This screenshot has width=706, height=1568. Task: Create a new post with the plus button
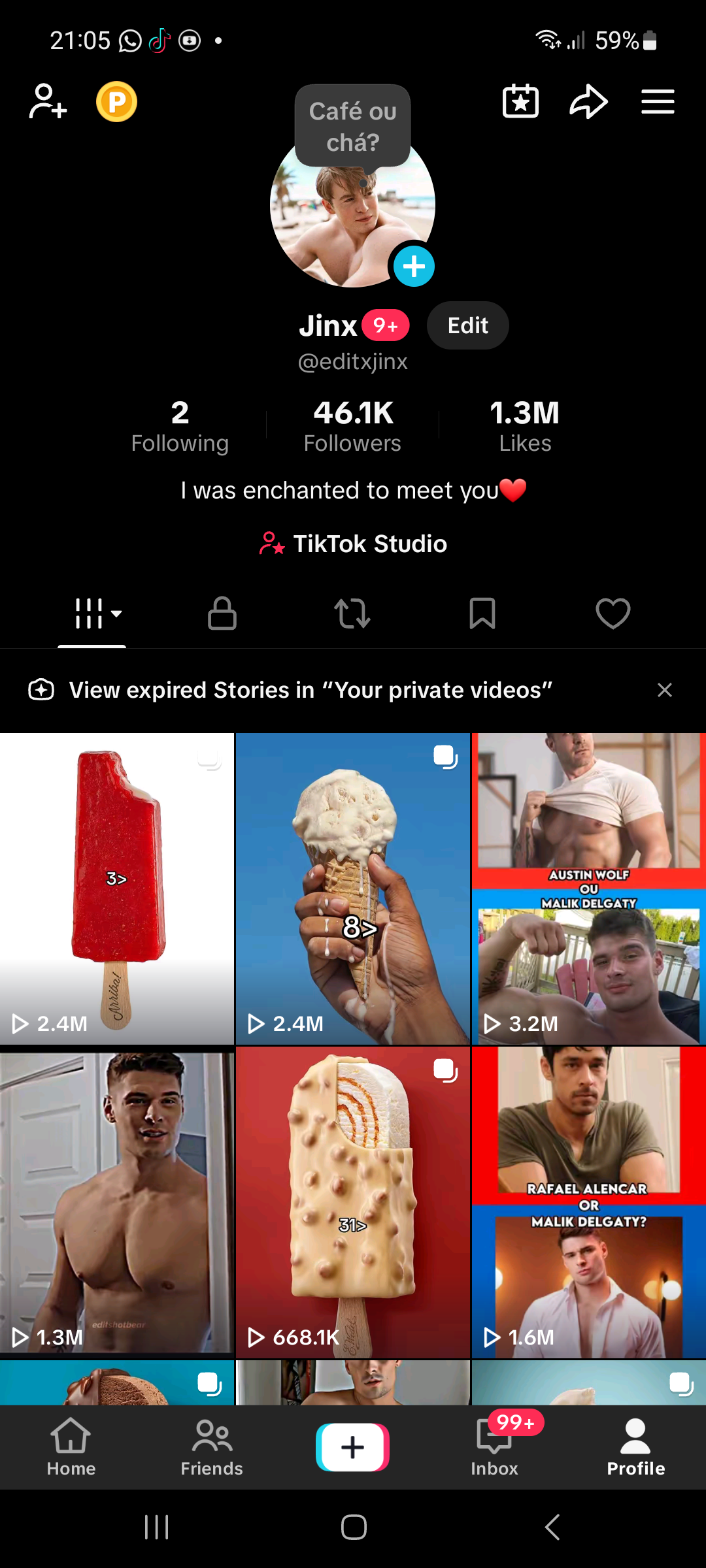353,1447
